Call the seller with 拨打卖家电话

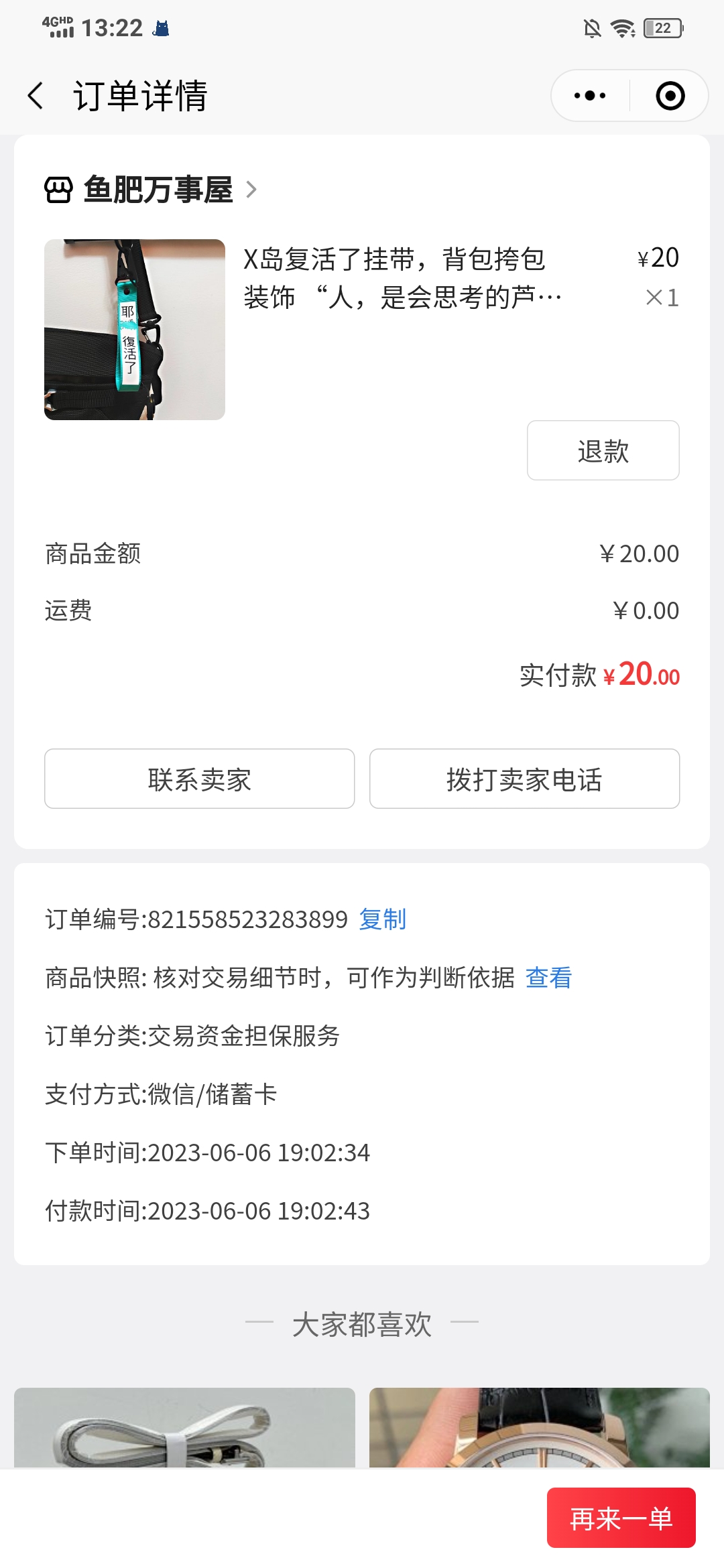[524, 779]
